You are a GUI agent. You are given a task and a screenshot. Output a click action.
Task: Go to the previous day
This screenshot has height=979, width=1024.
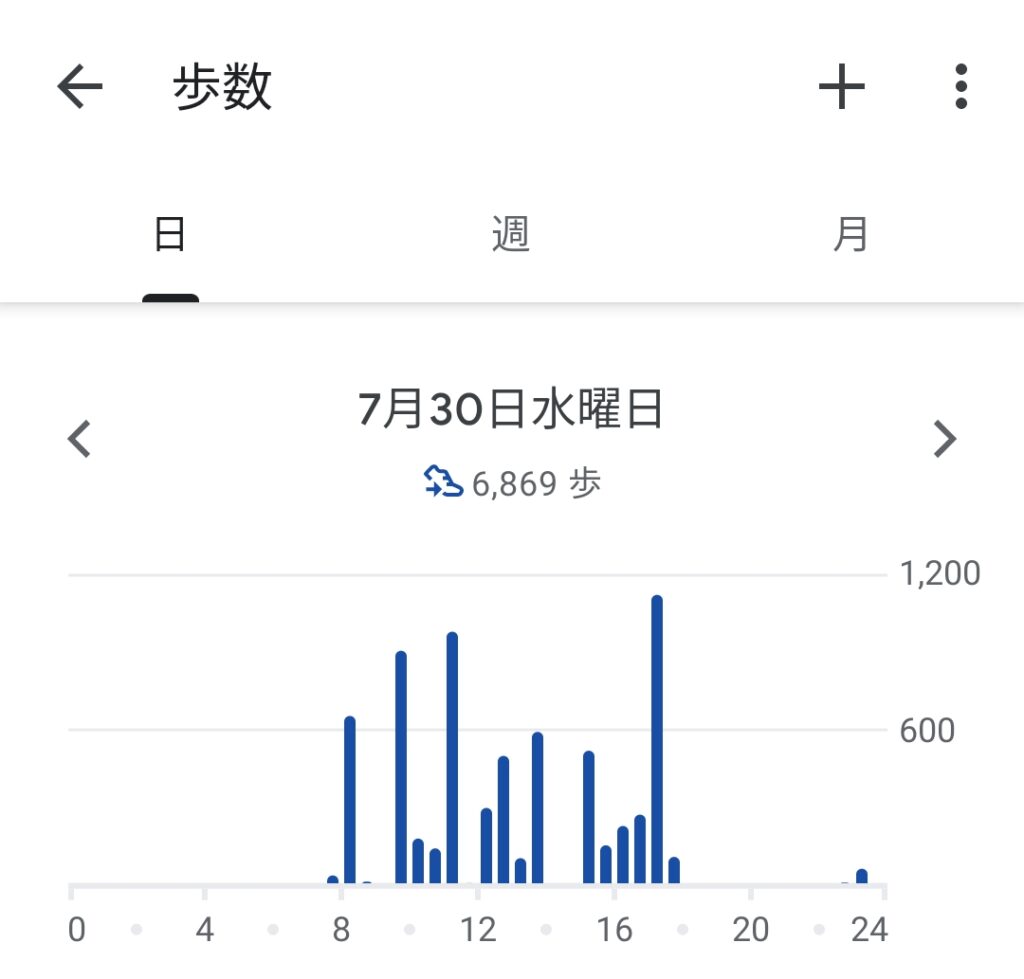[x=79, y=439]
